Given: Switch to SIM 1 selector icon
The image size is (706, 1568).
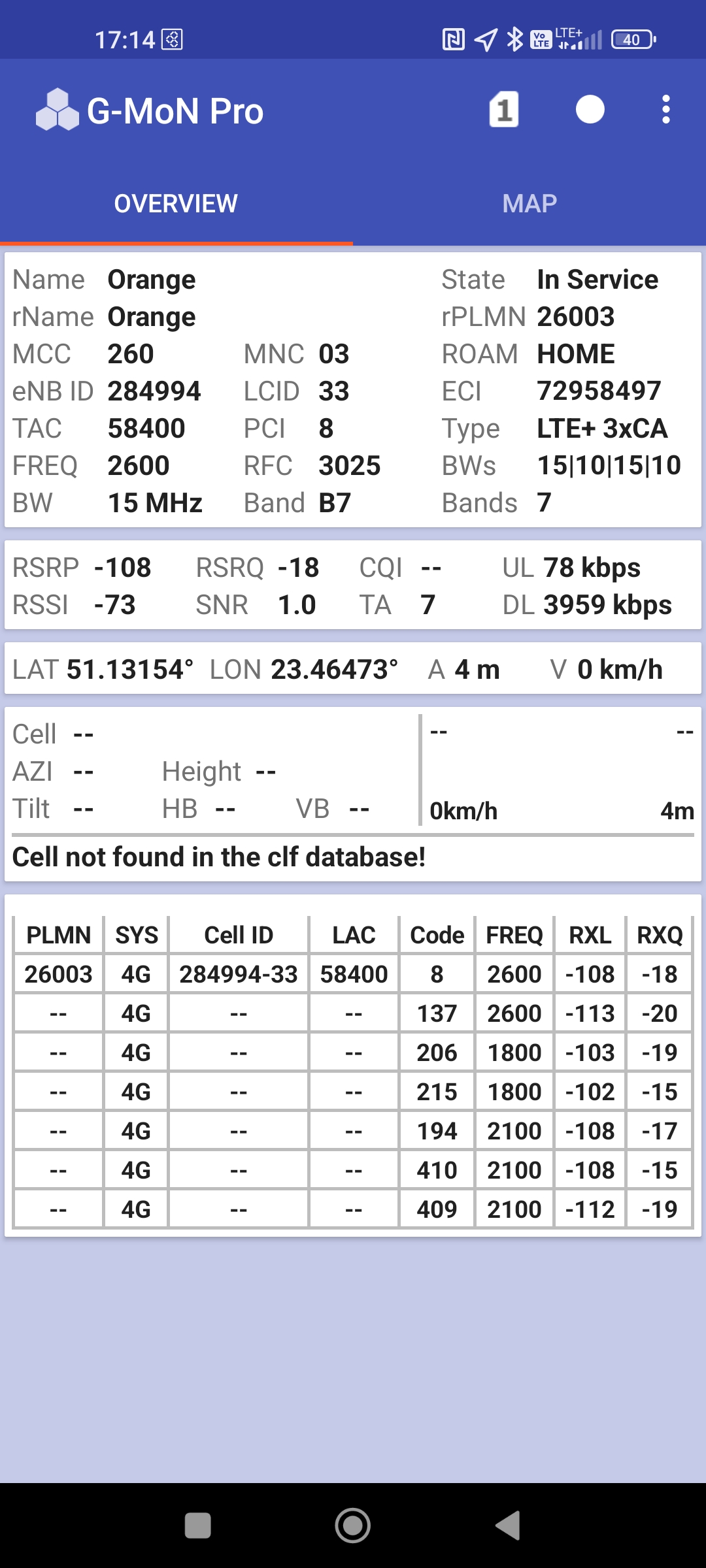Looking at the screenshot, I should click(503, 110).
